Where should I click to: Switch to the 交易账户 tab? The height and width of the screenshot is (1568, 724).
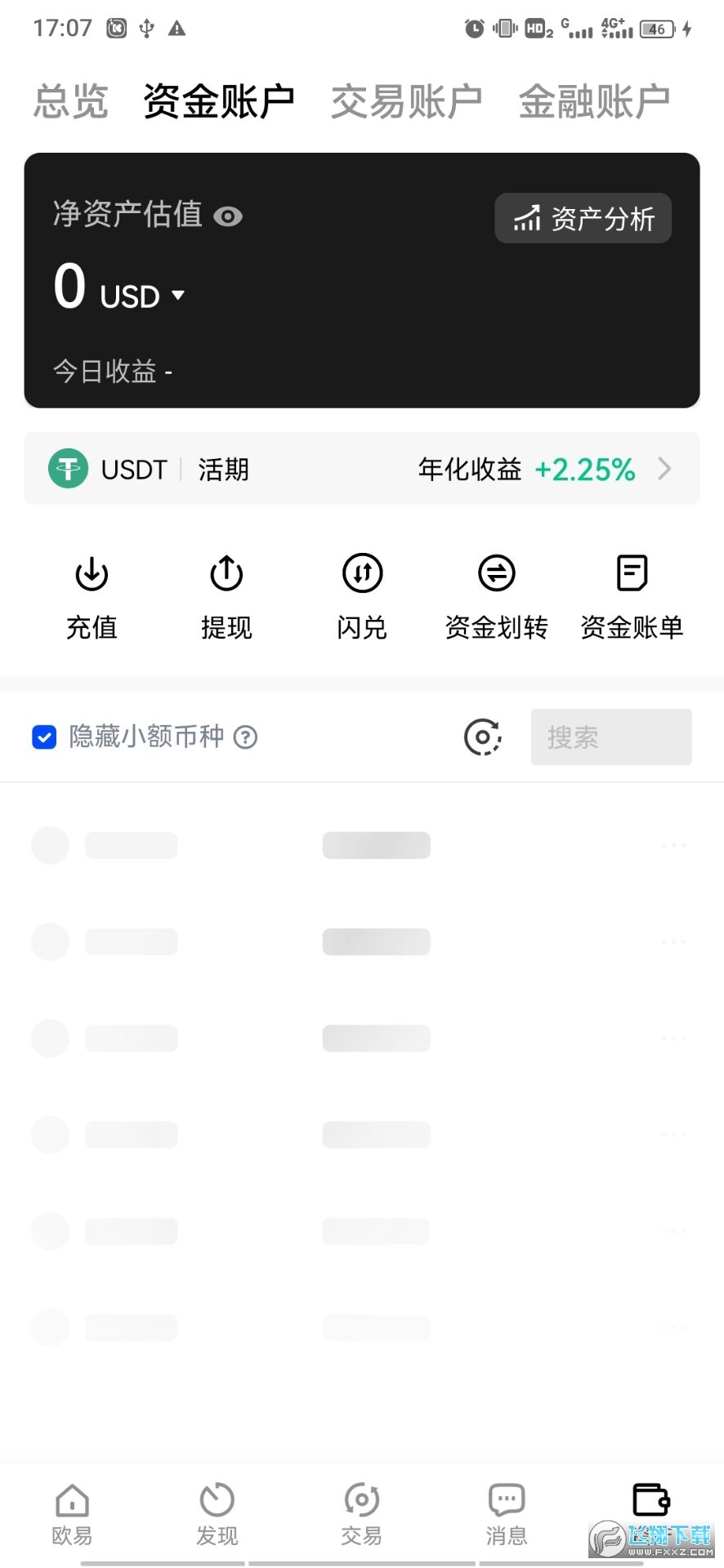coord(406,98)
